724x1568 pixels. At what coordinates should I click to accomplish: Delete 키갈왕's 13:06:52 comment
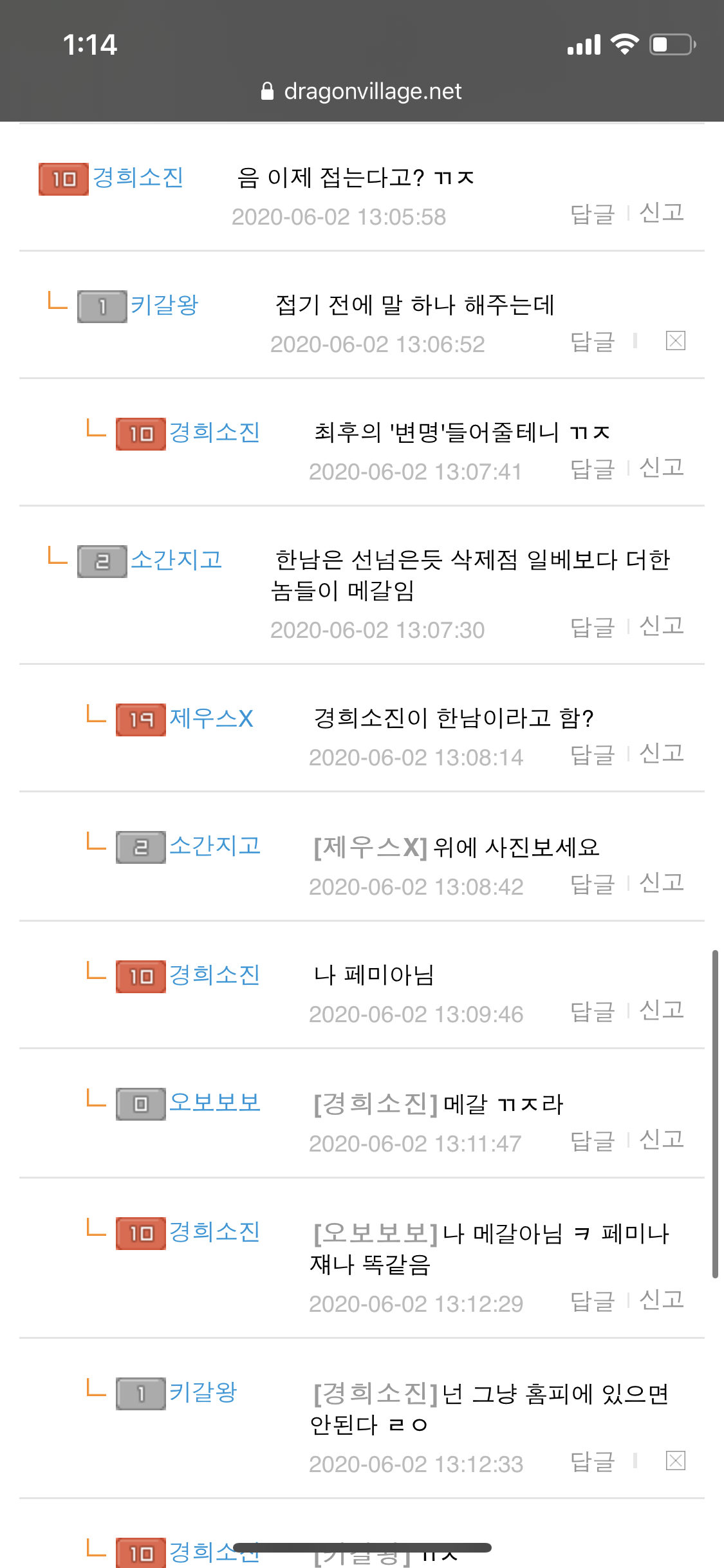(675, 341)
